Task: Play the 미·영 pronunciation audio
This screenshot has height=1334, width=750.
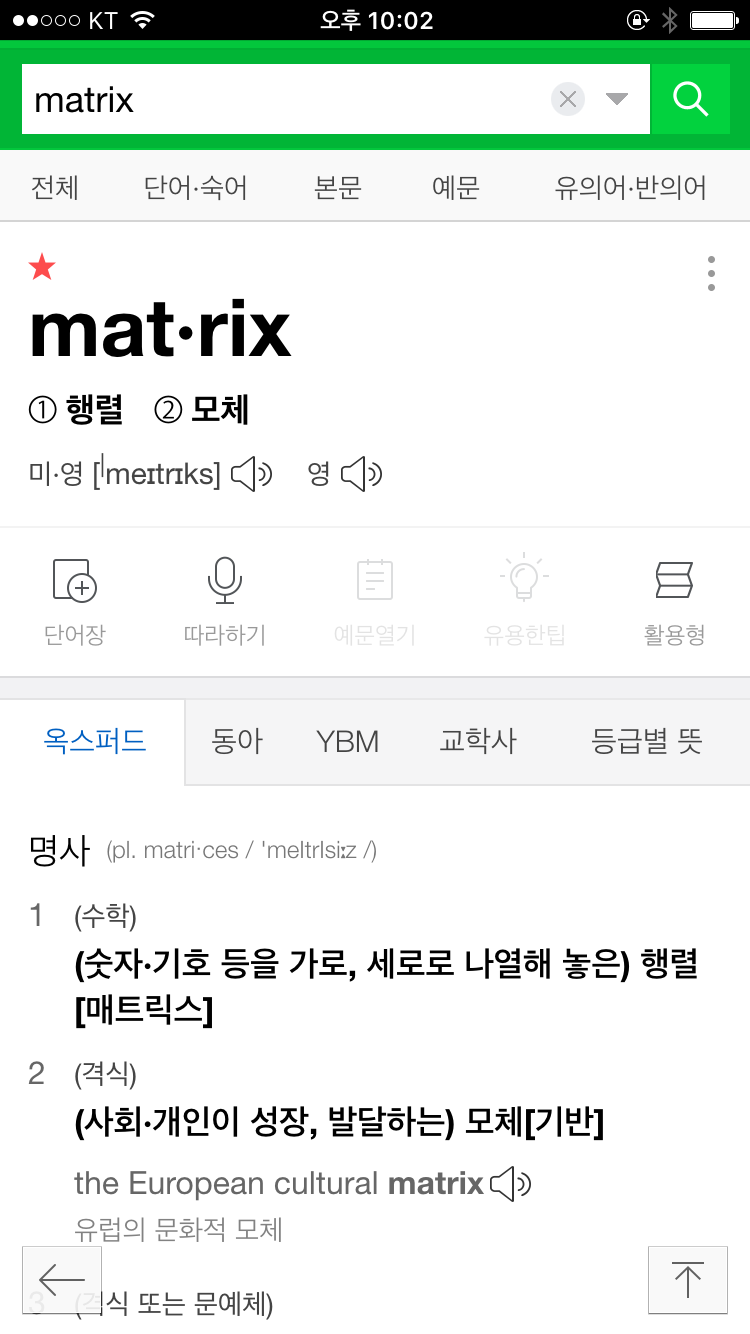Action: [252, 474]
